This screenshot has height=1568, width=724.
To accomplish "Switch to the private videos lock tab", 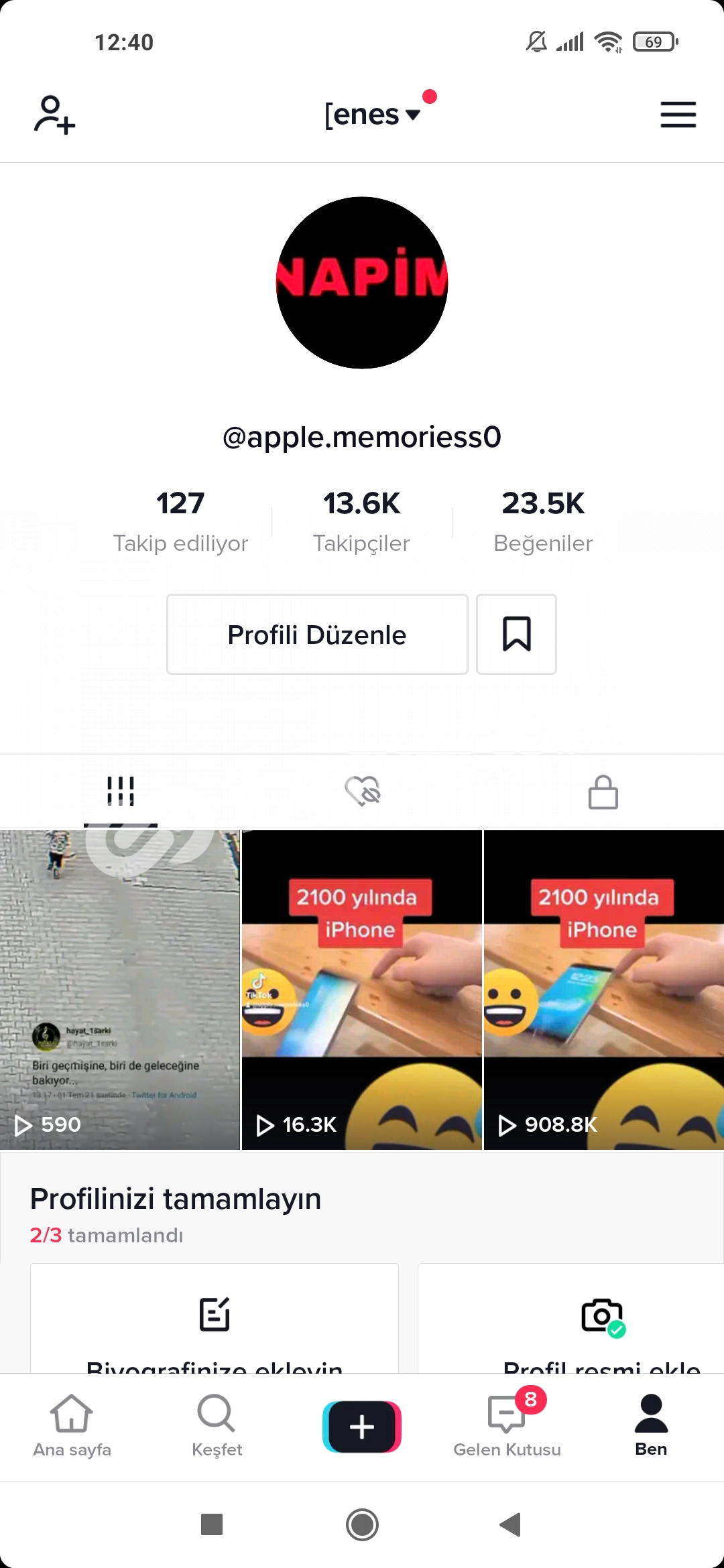I will pos(603,791).
